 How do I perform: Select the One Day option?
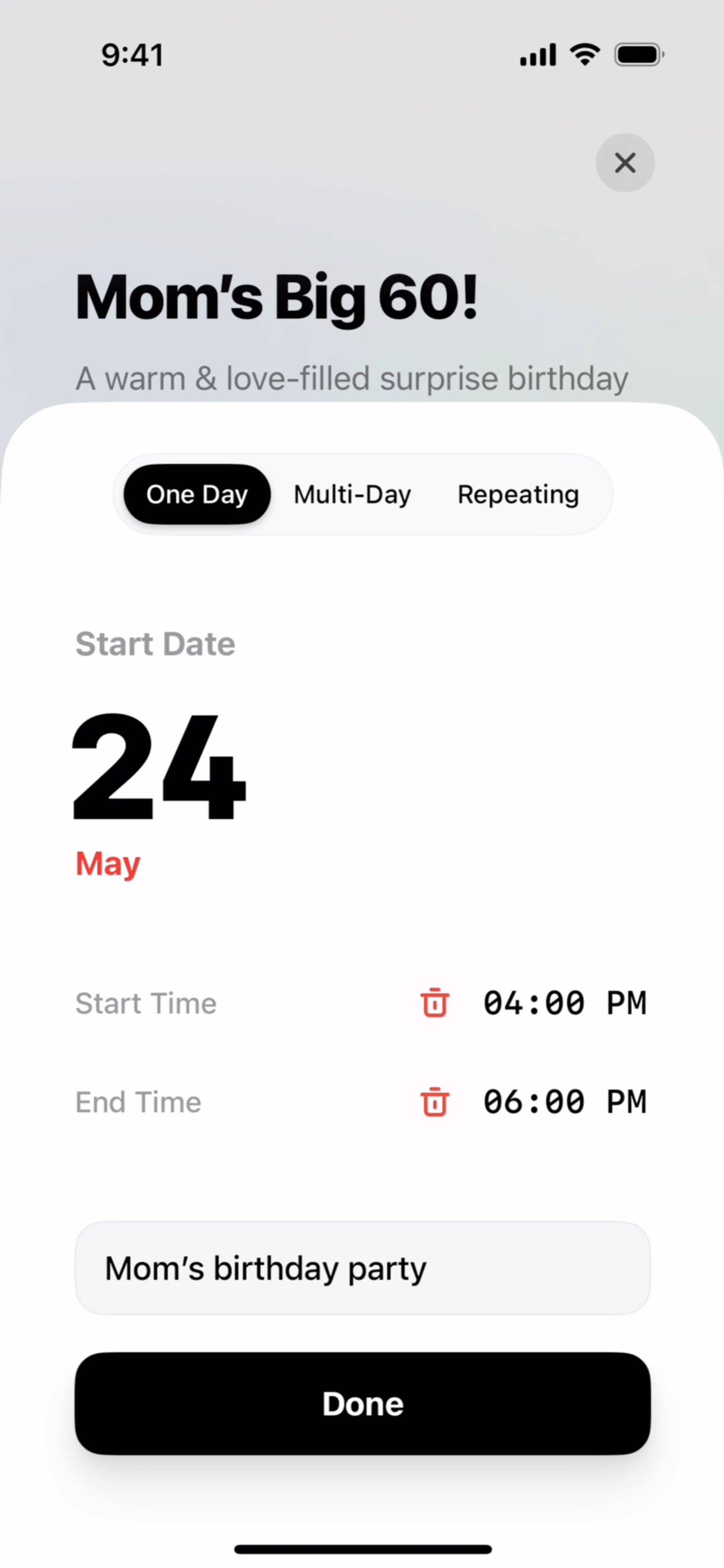(197, 494)
